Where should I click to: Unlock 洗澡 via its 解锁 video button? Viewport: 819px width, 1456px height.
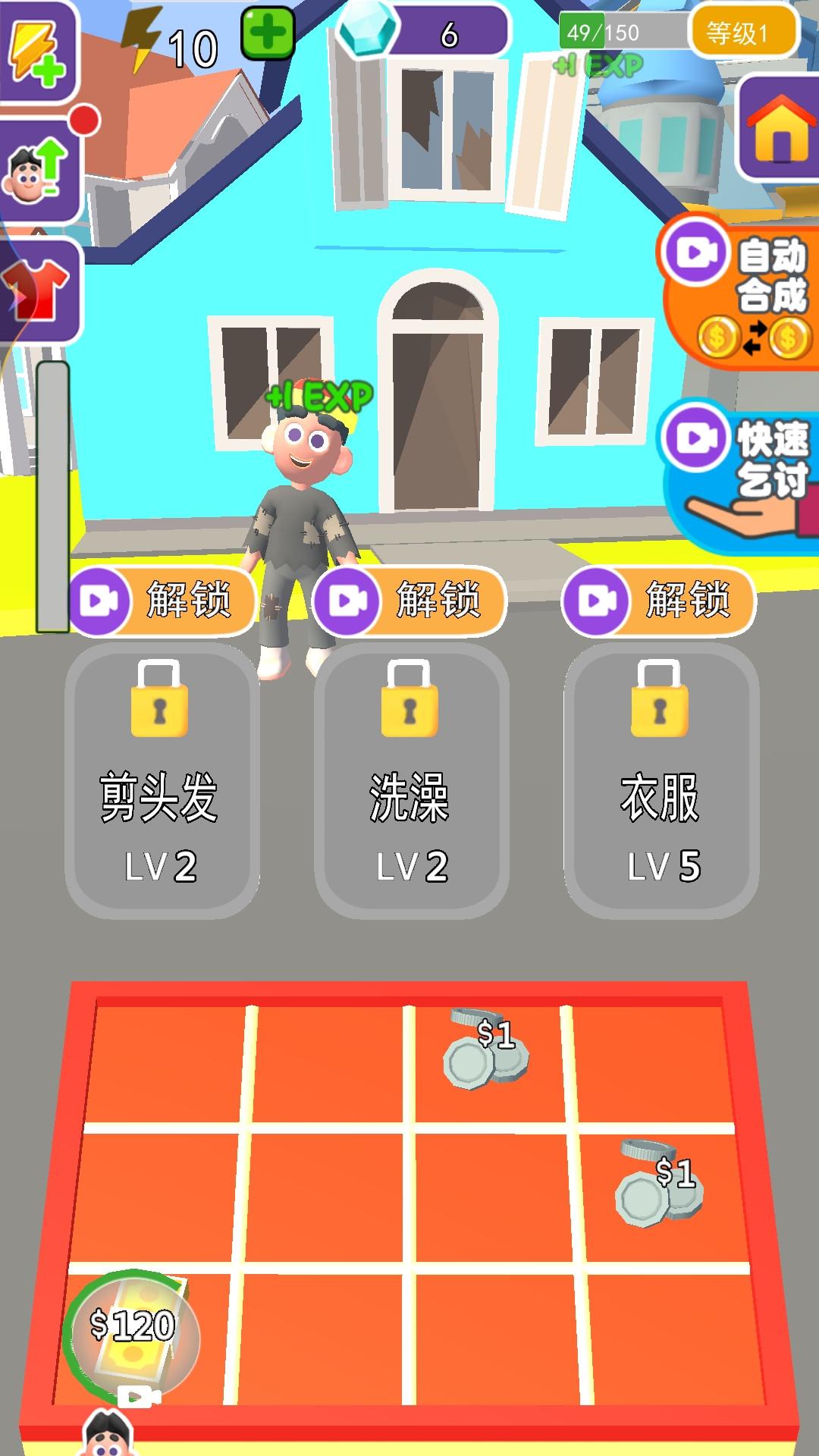pos(409,601)
